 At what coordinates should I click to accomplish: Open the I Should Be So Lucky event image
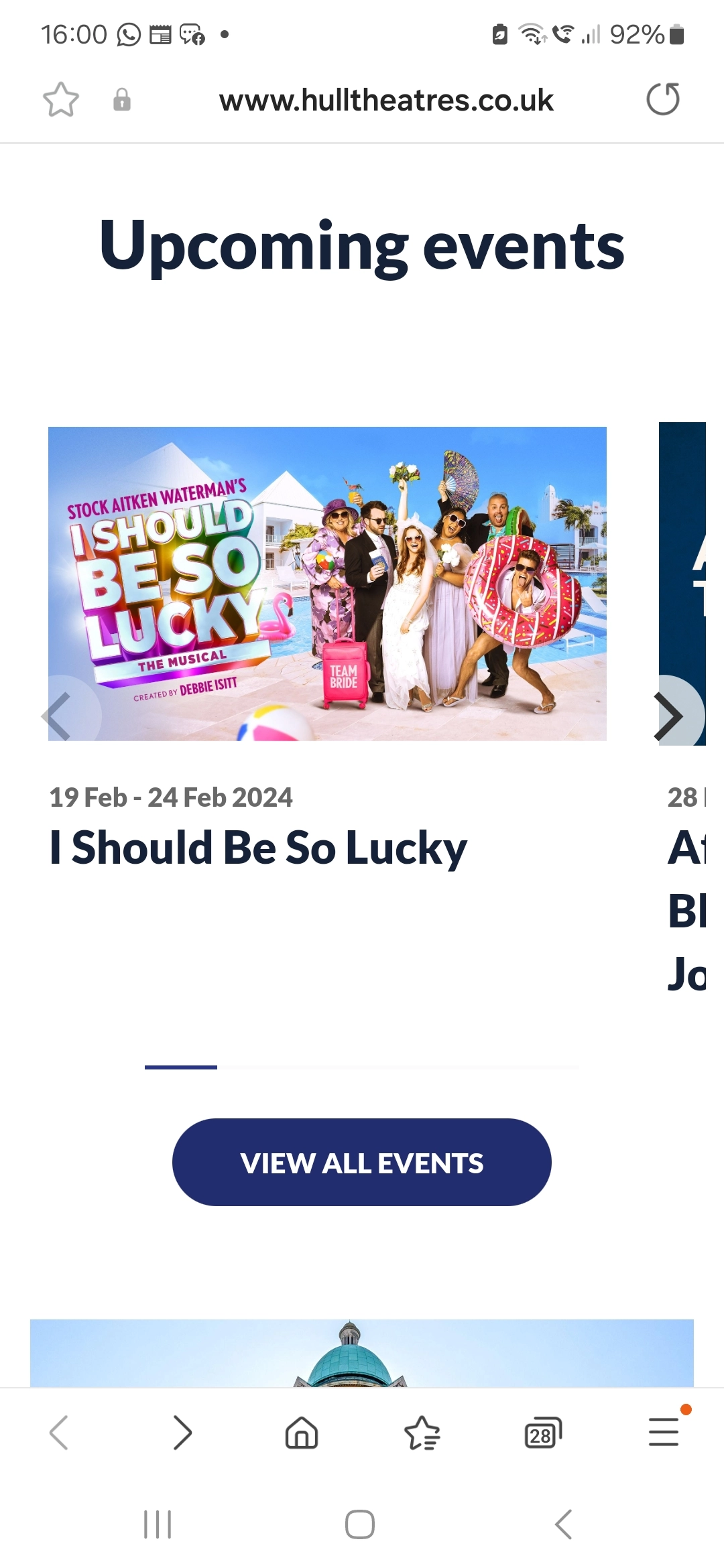point(327,584)
